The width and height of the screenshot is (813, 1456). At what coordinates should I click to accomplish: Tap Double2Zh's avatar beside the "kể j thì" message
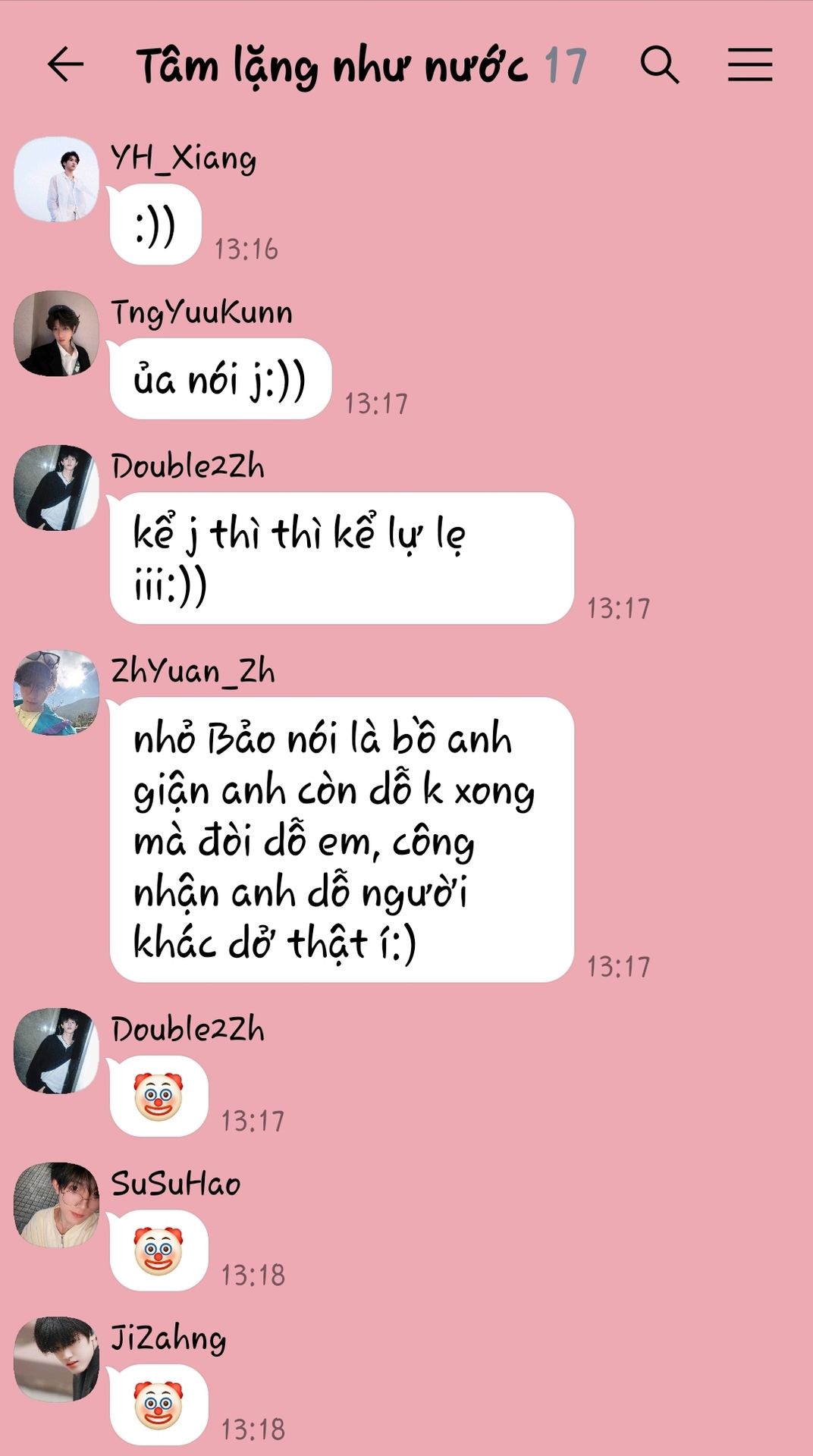pyautogui.click(x=56, y=488)
